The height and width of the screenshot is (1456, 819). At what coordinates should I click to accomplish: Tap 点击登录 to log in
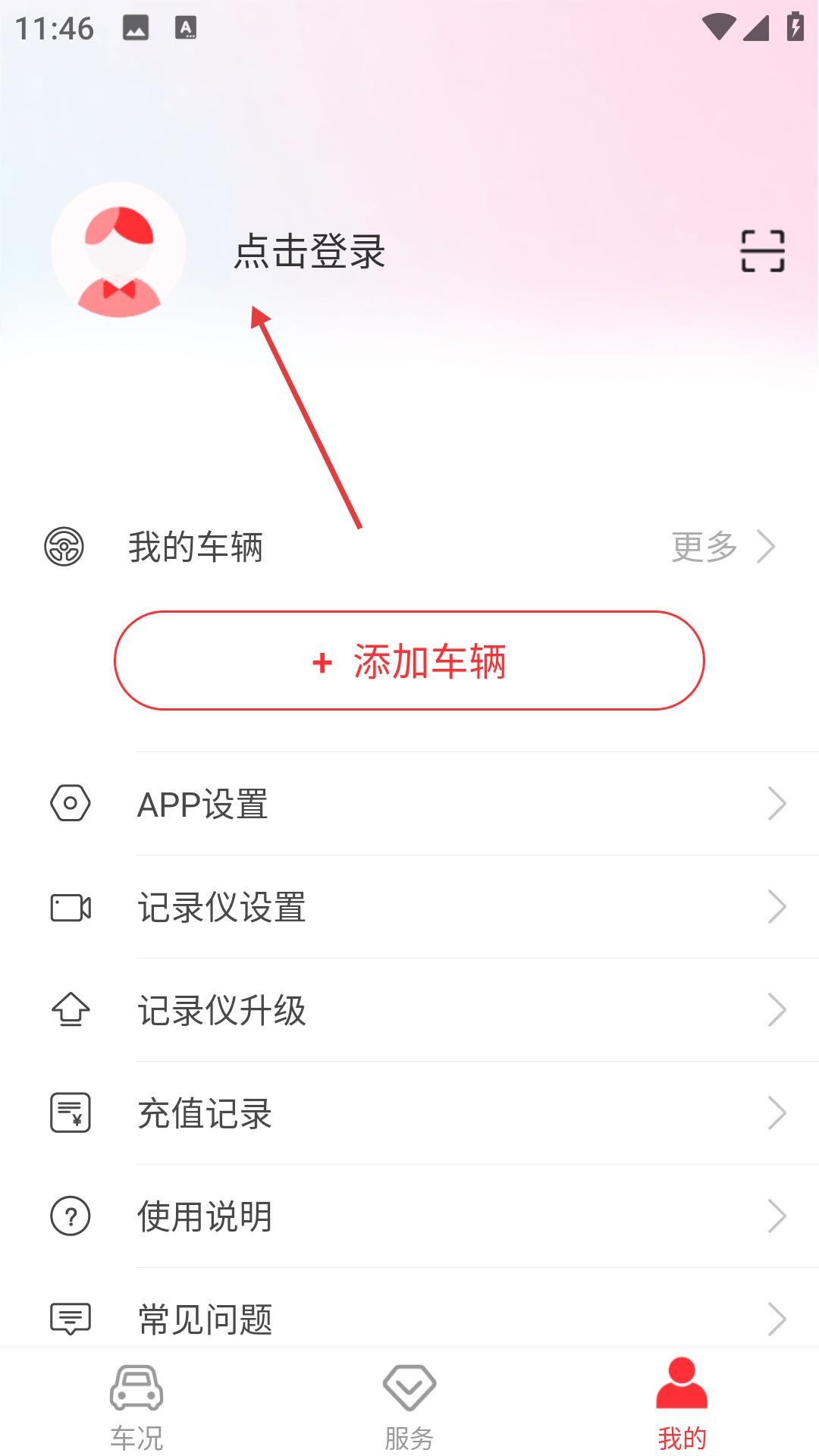pyautogui.click(x=309, y=251)
